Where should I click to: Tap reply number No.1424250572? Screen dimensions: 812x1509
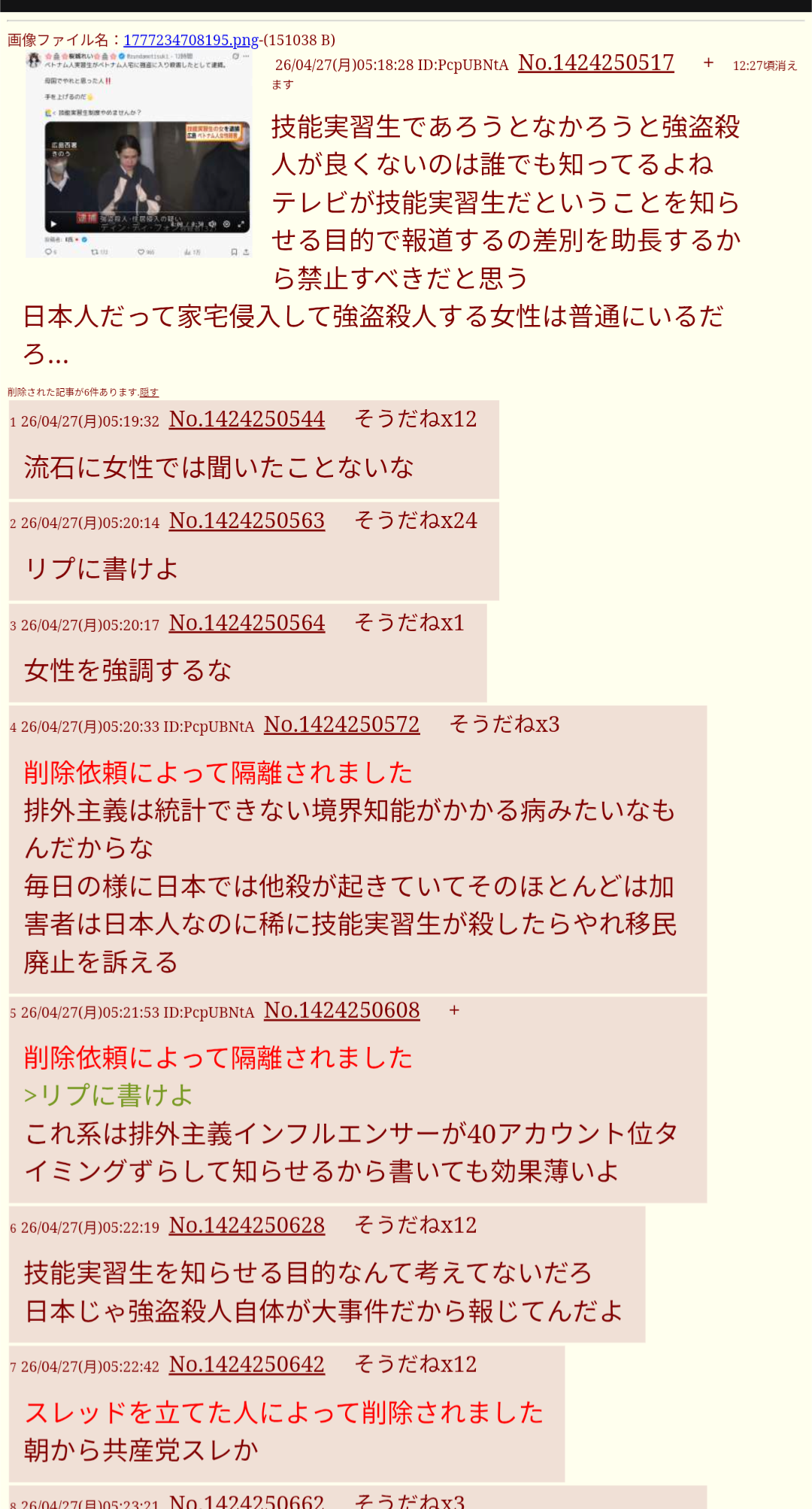tap(341, 724)
